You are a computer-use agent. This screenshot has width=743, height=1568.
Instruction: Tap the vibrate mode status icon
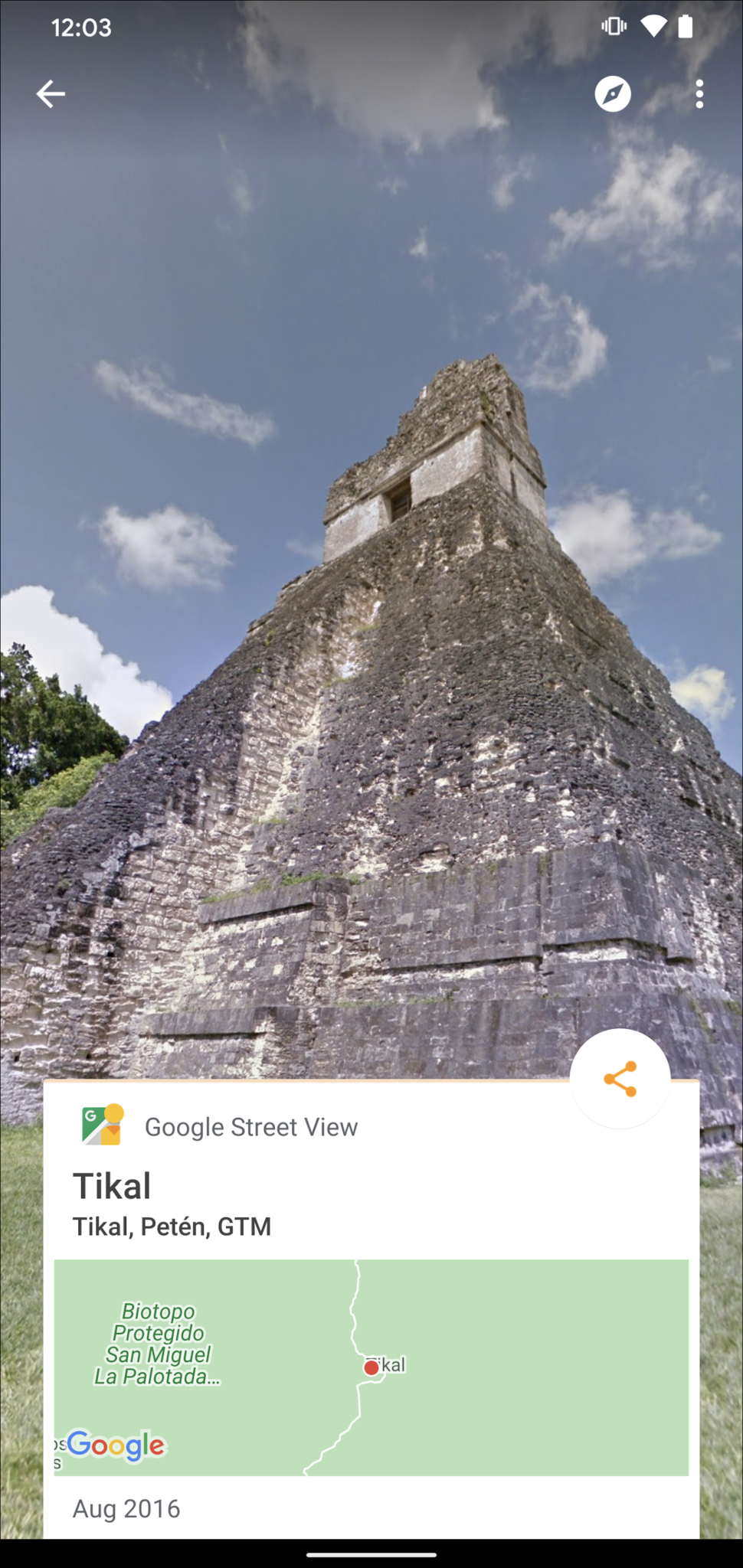pyautogui.click(x=615, y=25)
